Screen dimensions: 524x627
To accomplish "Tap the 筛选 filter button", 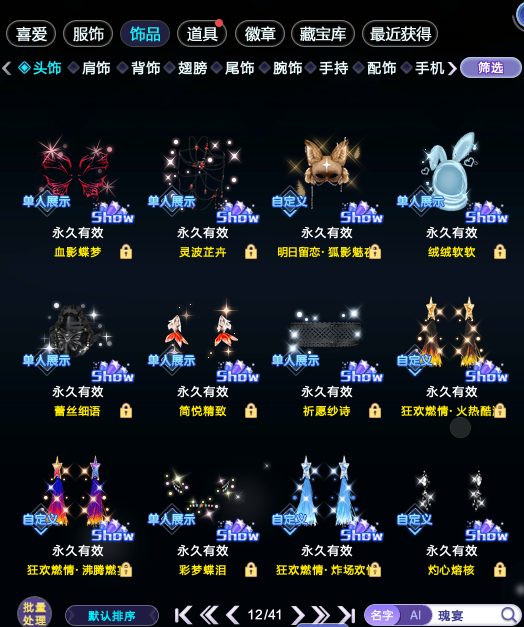I will tap(491, 68).
